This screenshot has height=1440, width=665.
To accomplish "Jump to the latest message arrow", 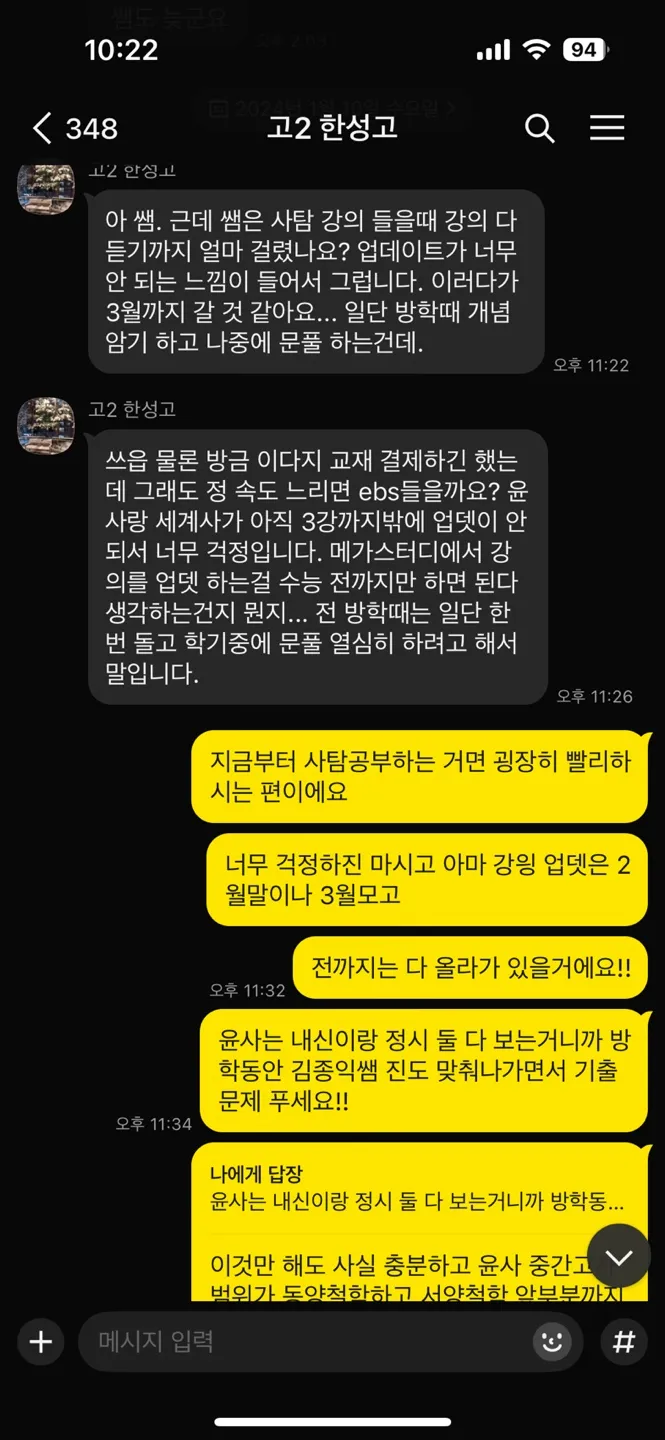I will tap(618, 1257).
